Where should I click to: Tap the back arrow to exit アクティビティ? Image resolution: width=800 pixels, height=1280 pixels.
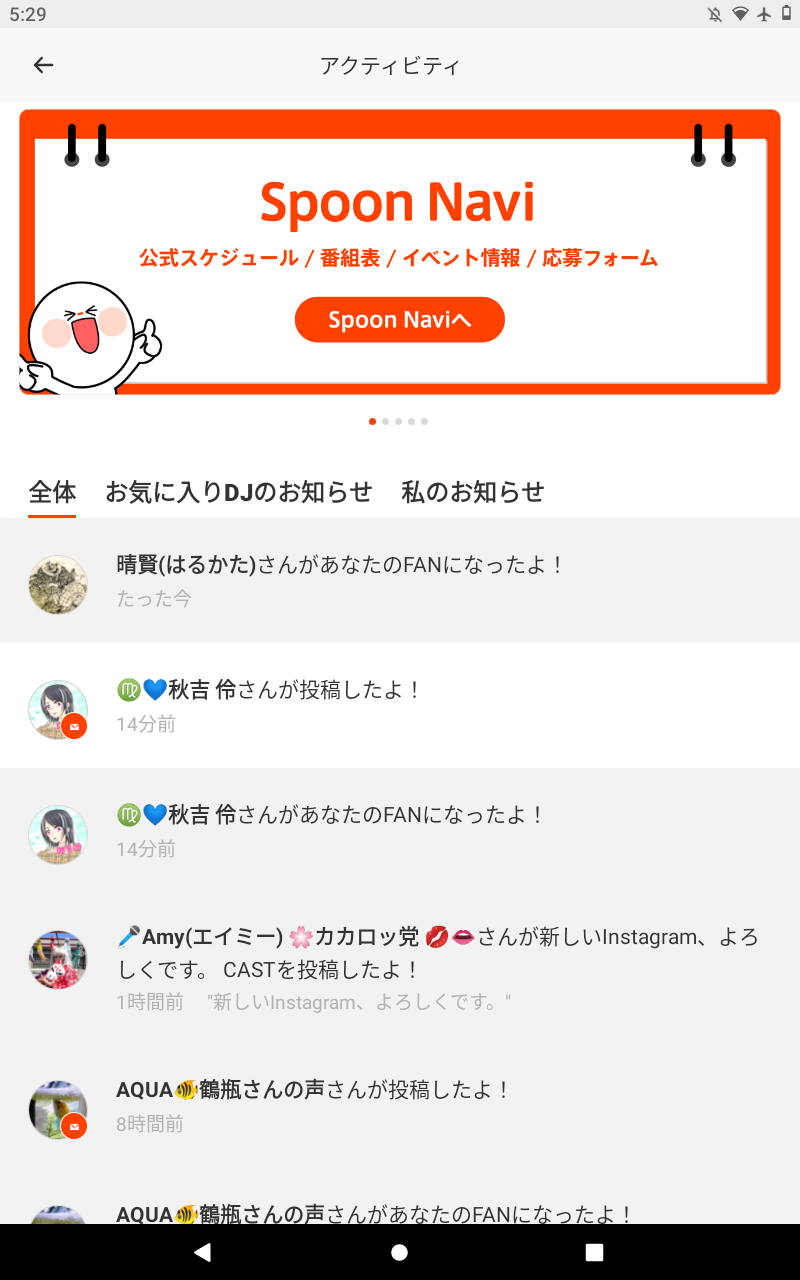[43, 64]
